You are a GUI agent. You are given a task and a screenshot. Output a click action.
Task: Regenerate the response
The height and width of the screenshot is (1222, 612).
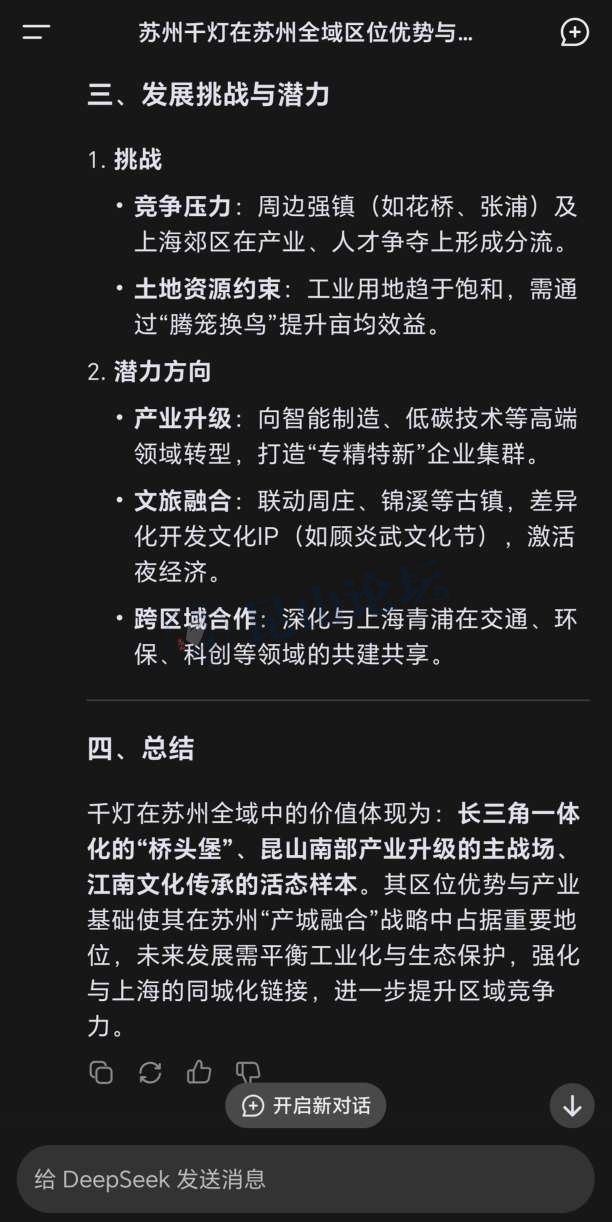click(x=150, y=1072)
